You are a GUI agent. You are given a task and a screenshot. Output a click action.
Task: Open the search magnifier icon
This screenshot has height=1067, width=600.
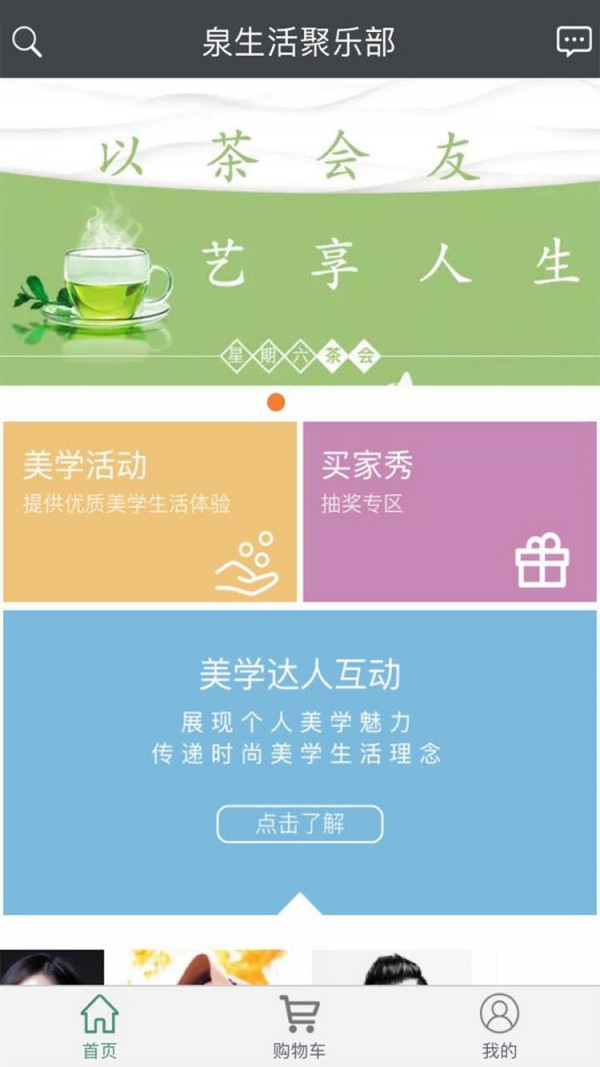[x=27, y=41]
